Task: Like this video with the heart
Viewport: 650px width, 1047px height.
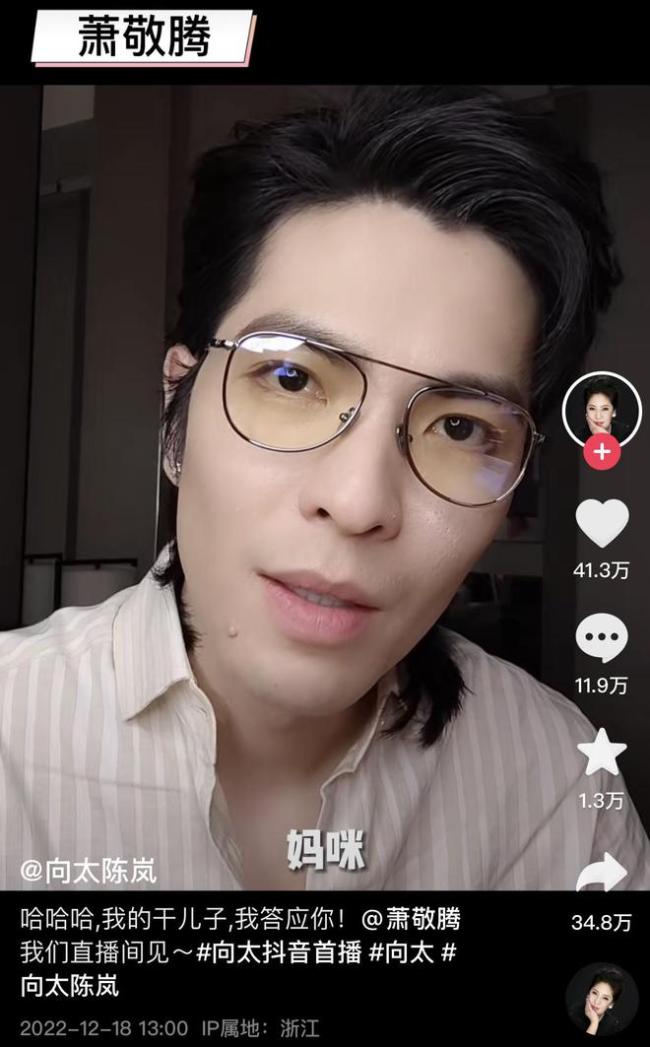Action: coord(602,523)
